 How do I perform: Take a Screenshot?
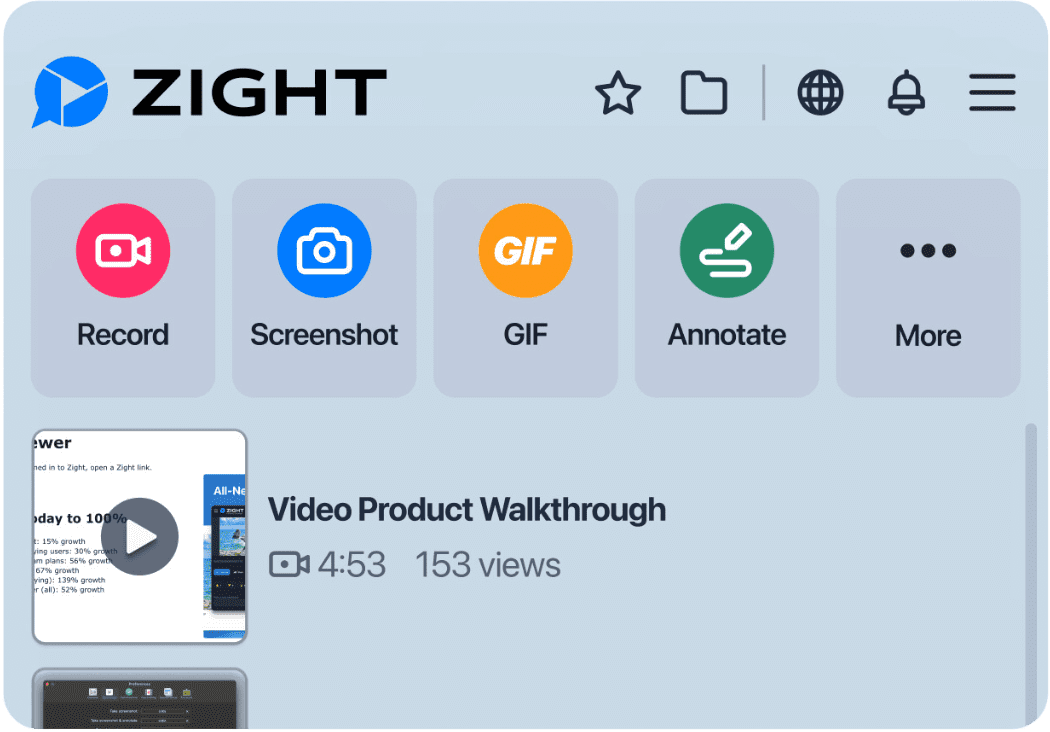(x=324, y=288)
